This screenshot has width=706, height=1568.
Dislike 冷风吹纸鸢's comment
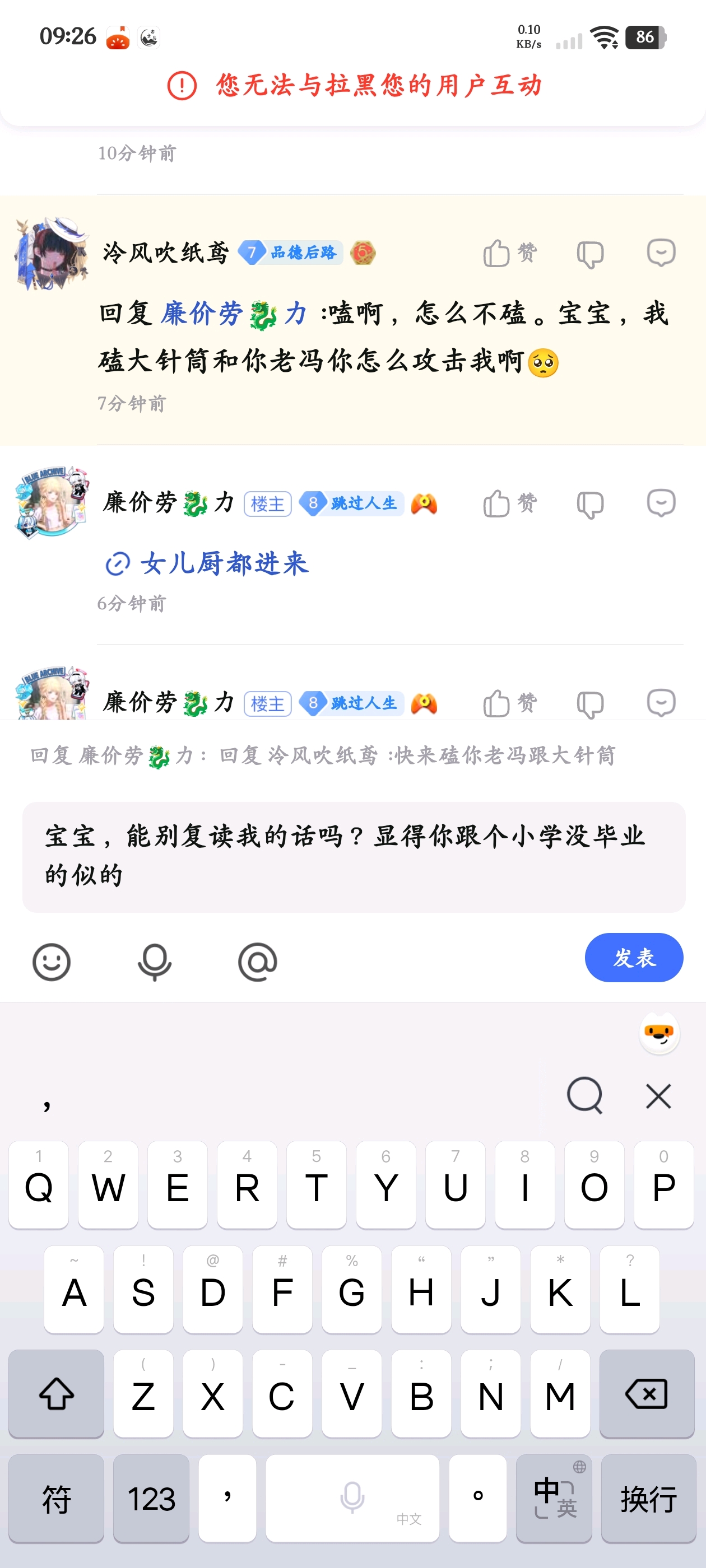click(589, 253)
